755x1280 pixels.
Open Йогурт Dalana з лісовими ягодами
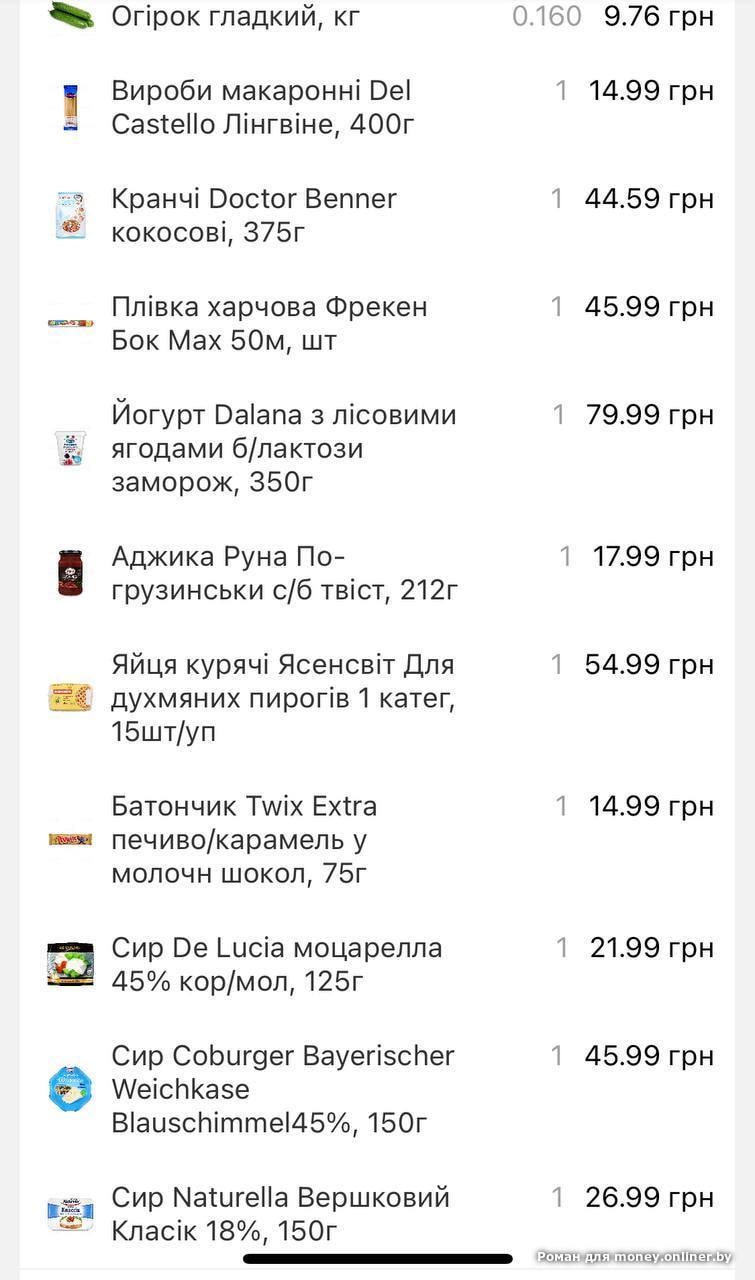coord(283,449)
